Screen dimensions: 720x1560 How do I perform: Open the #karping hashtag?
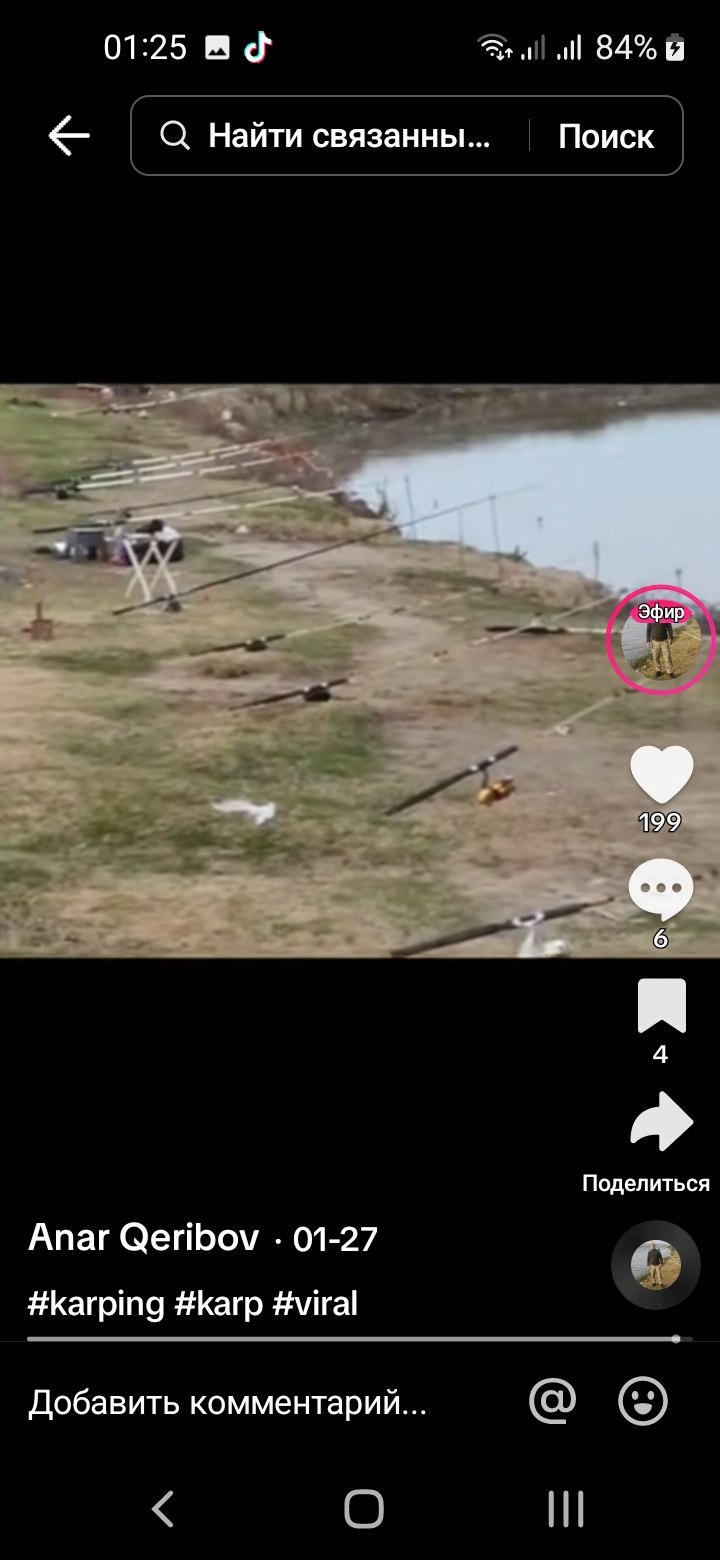coord(96,1304)
